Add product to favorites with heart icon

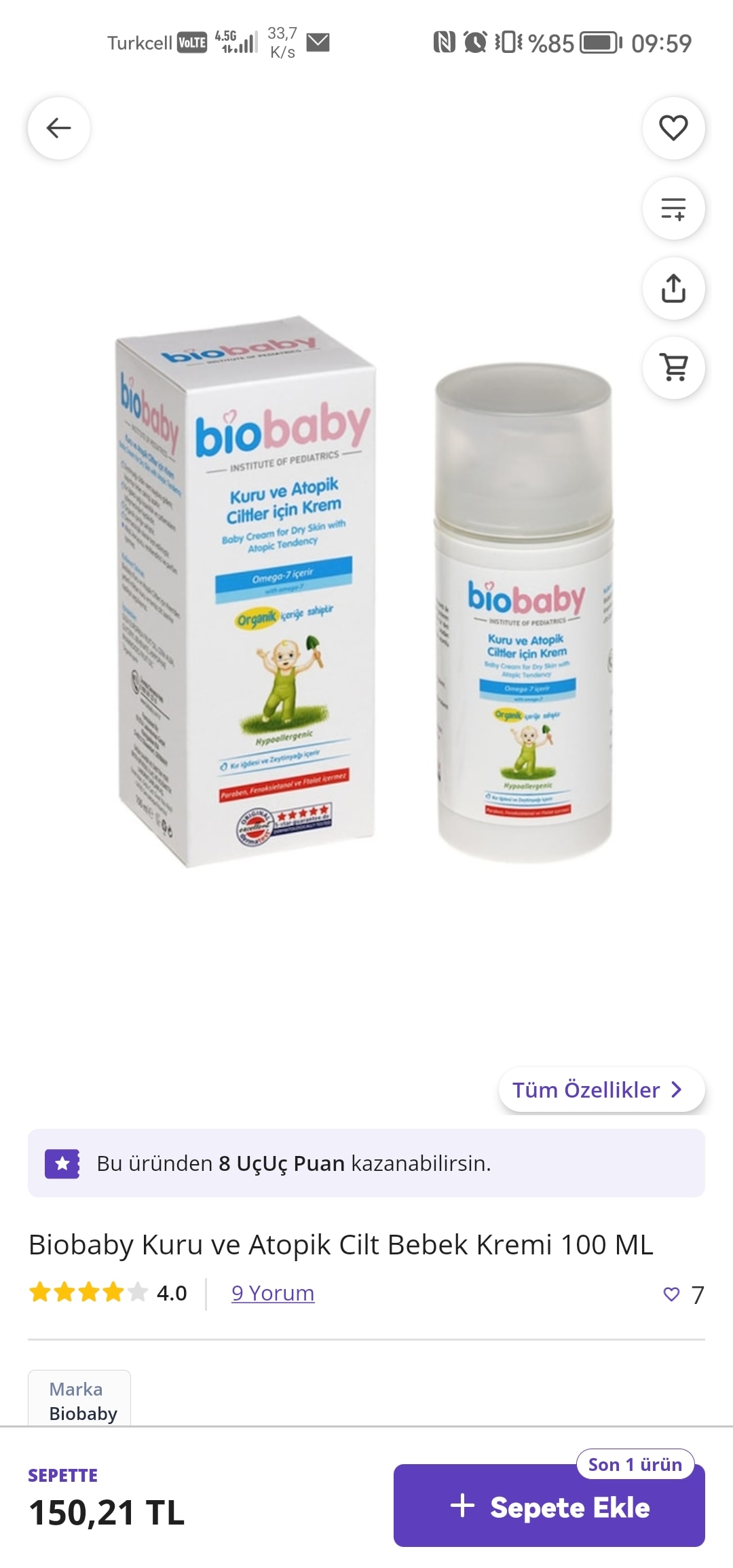point(673,128)
